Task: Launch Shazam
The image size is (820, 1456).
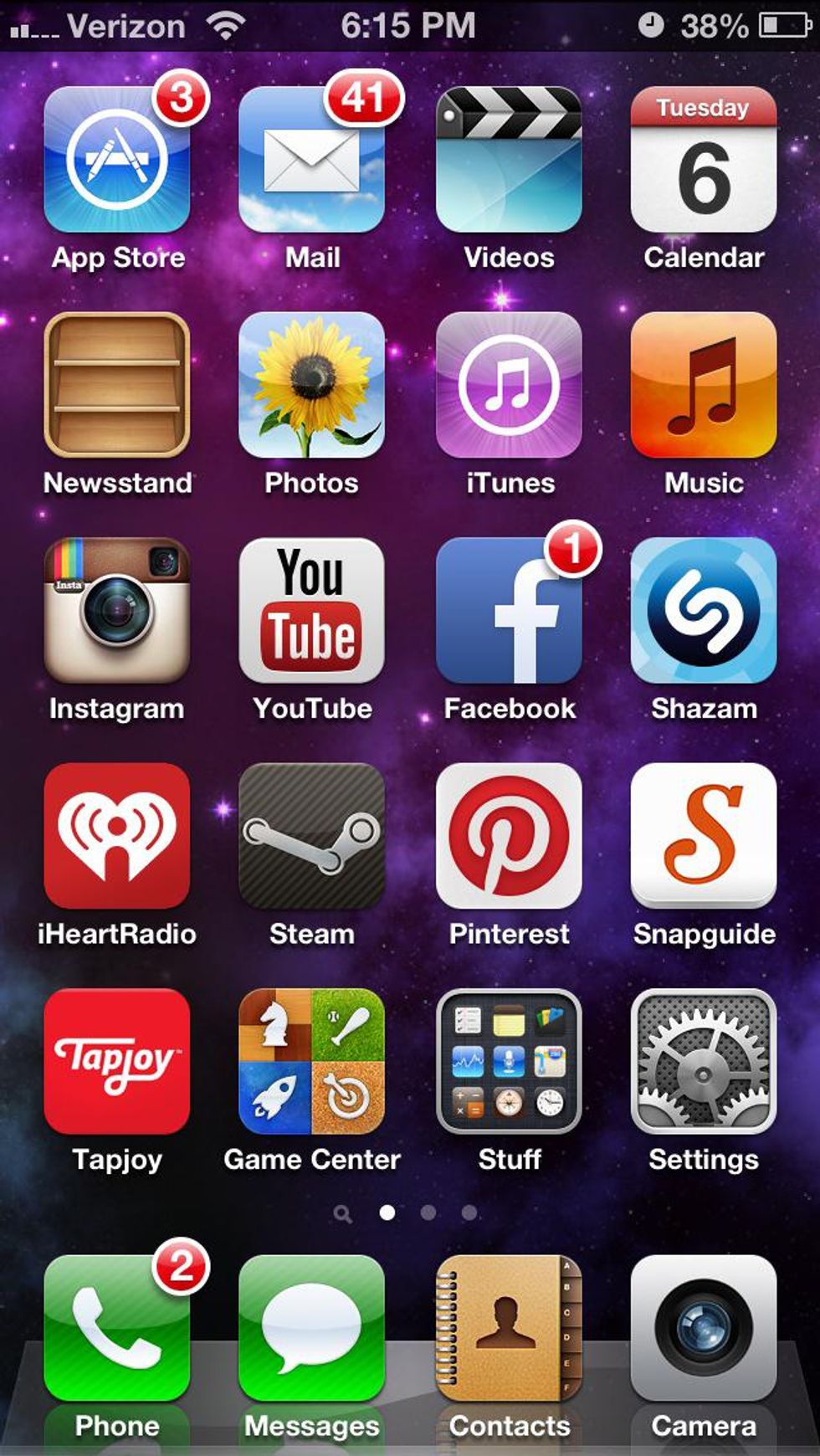Action: tap(704, 611)
